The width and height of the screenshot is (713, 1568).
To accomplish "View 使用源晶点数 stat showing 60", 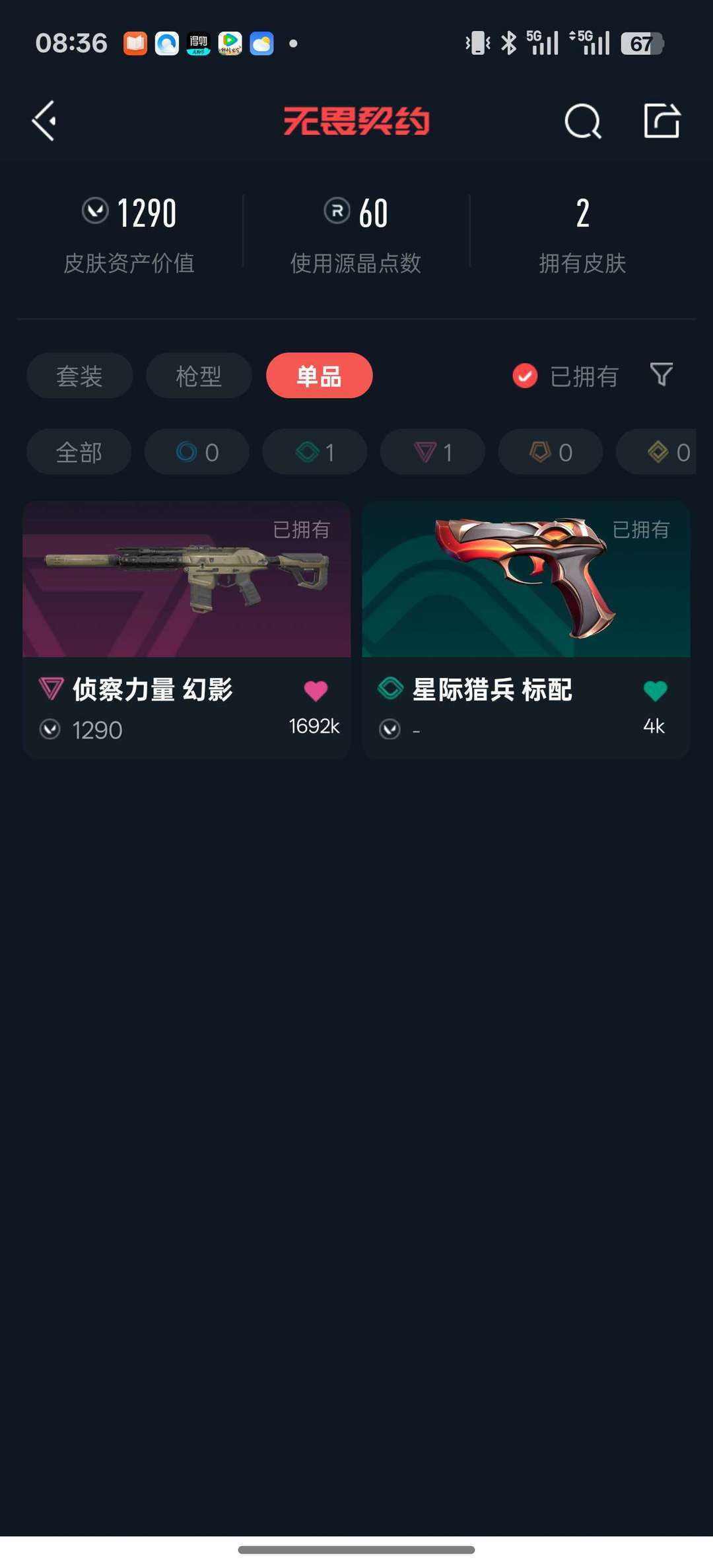I will [356, 234].
